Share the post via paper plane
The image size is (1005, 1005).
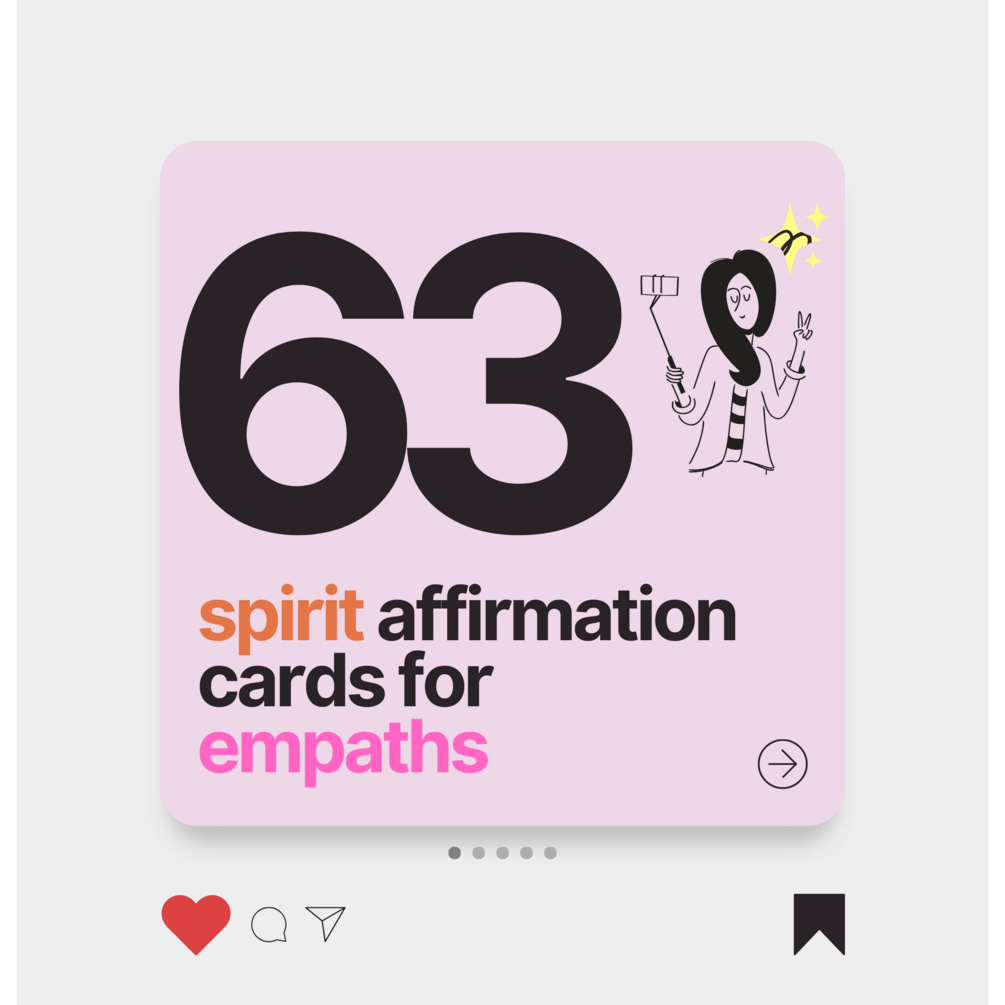pyautogui.click(x=326, y=923)
